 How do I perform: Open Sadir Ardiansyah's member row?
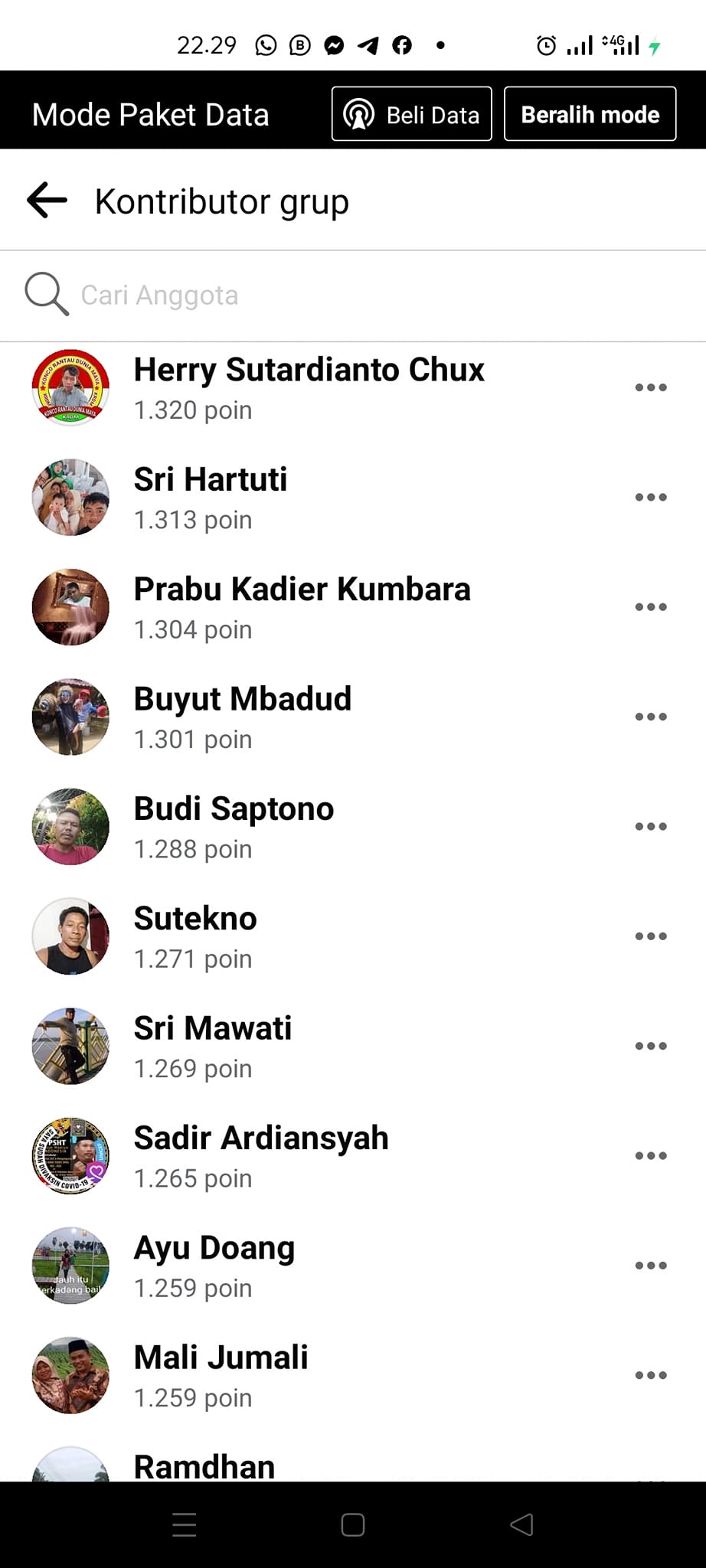point(261,1139)
